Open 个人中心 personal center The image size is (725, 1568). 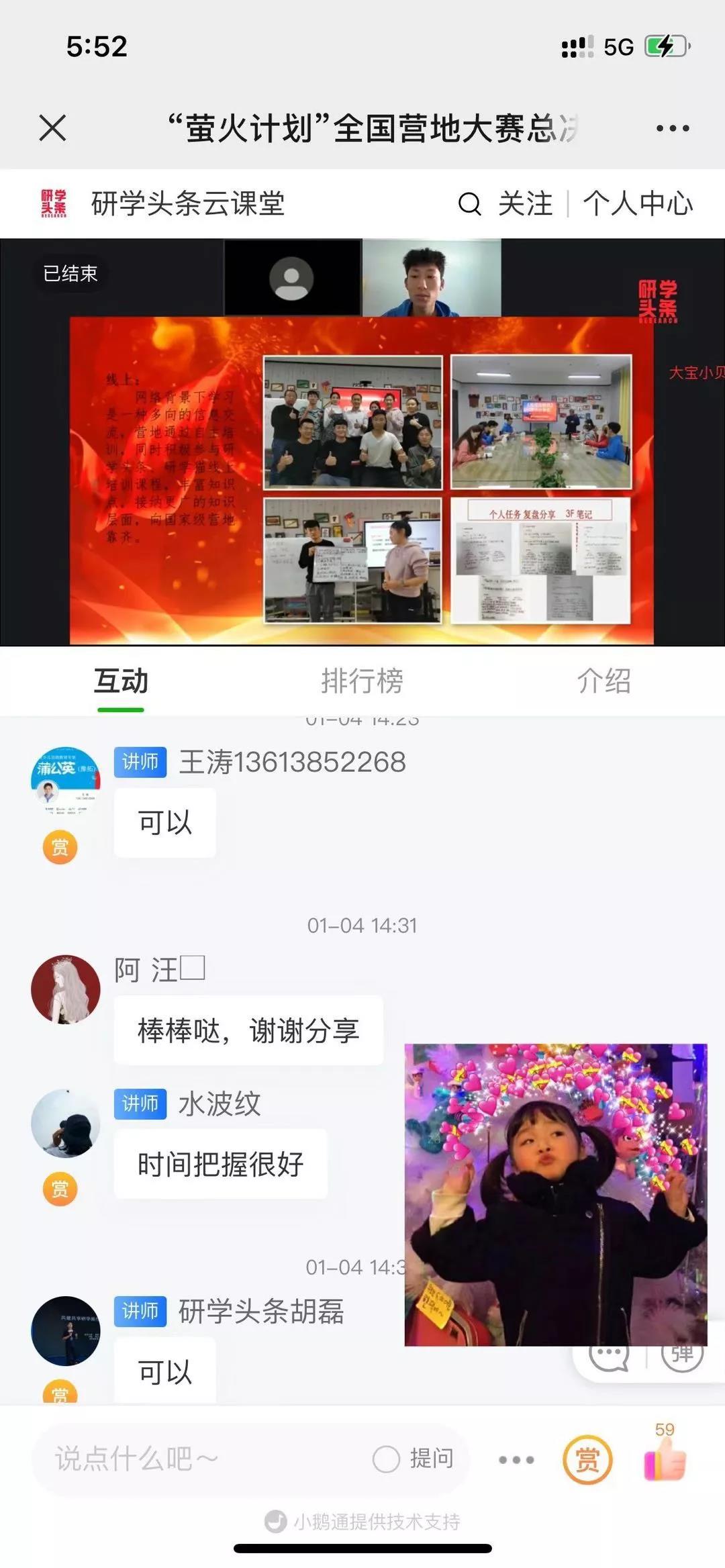click(x=637, y=203)
